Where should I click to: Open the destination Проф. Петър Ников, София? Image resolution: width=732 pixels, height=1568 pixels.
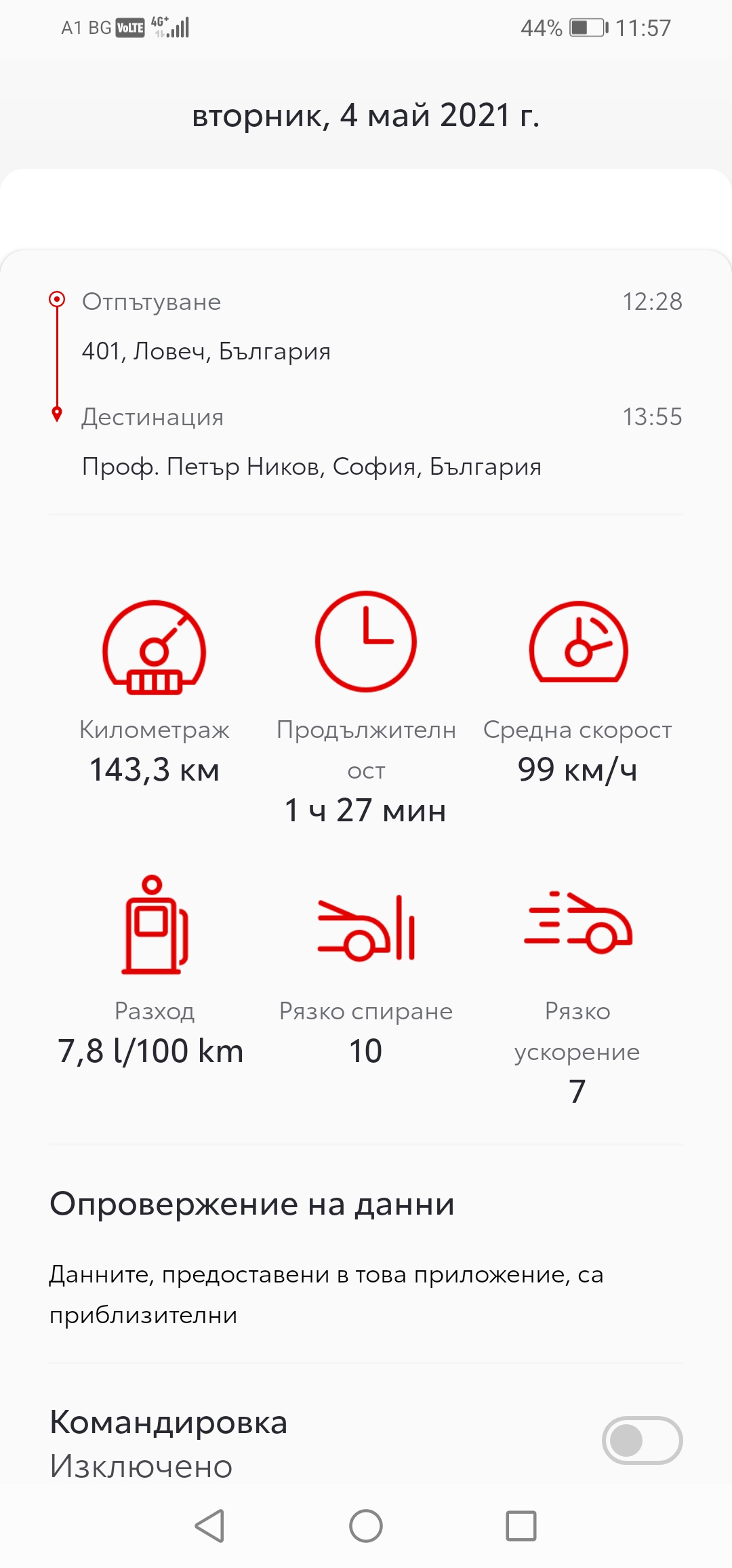(312, 467)
